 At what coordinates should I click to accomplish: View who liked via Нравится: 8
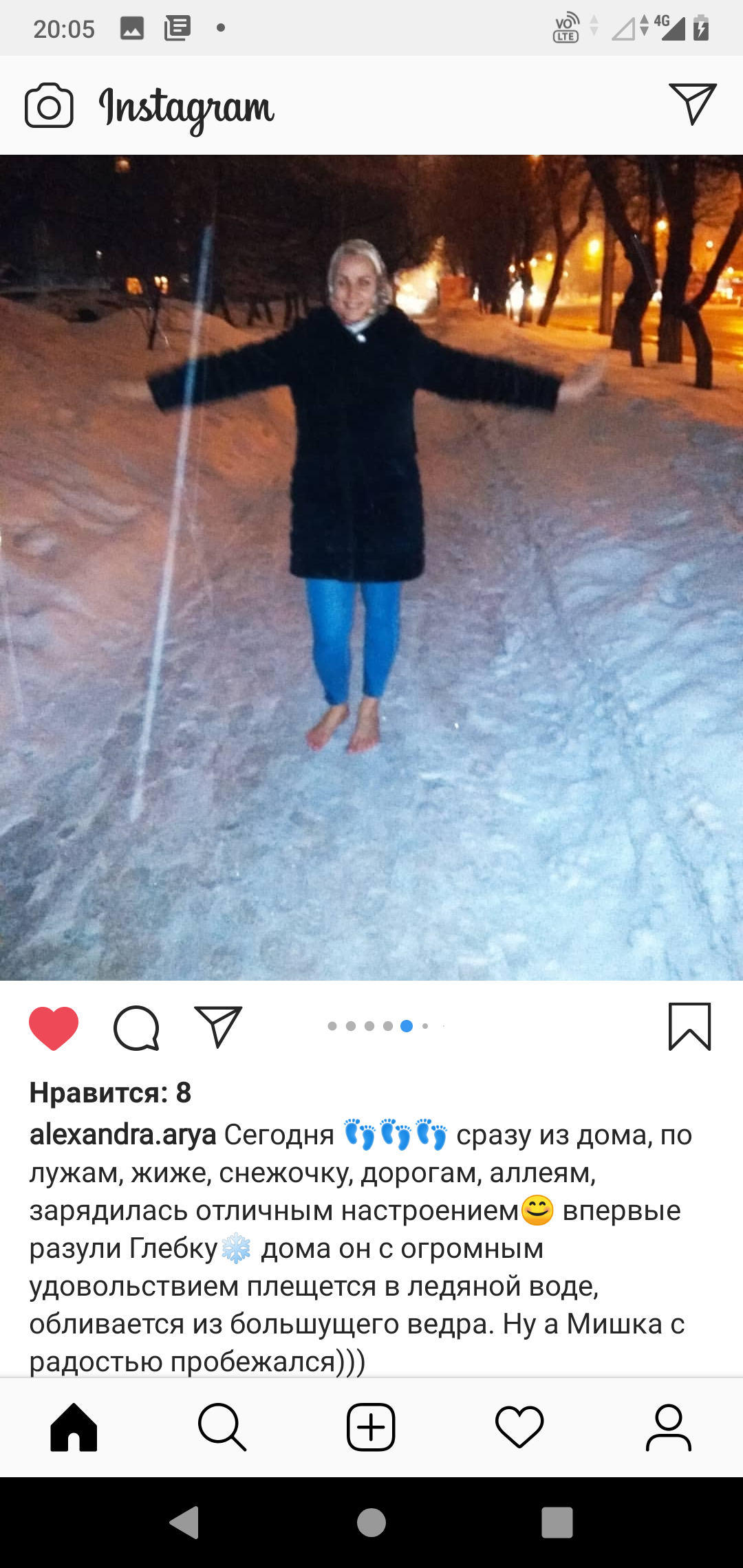coord(110,1093)
